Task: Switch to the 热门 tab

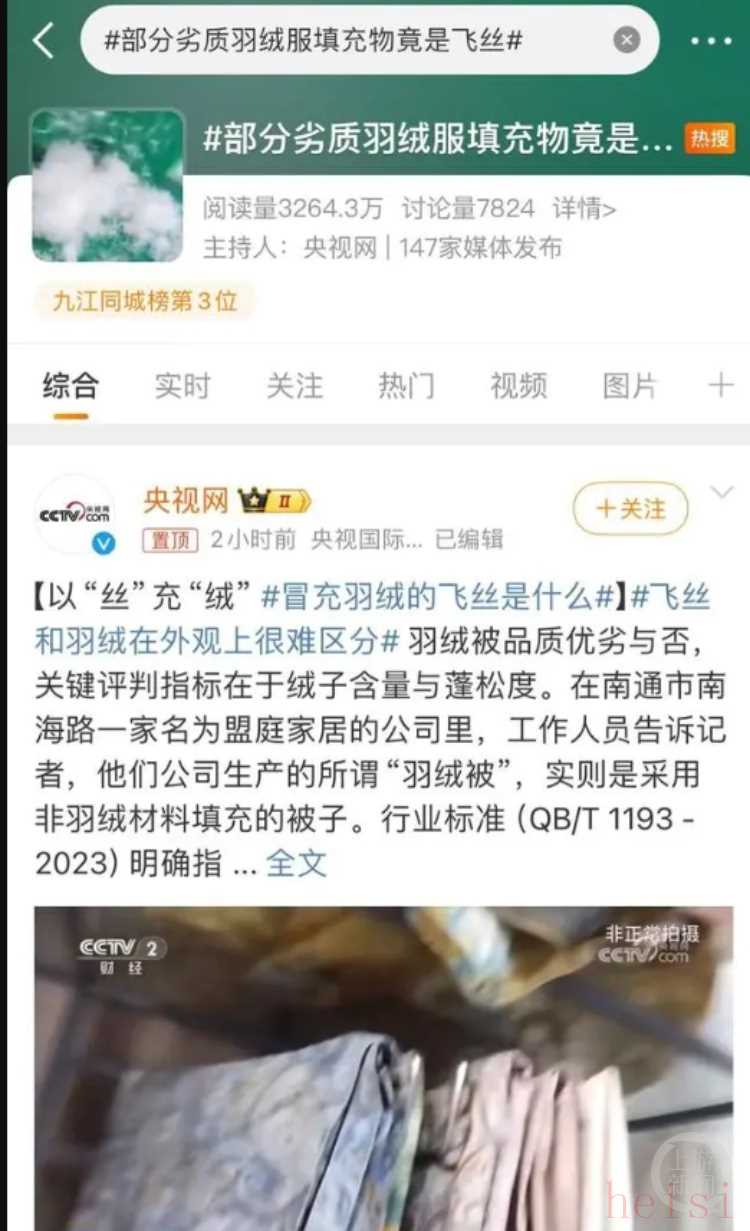Action: (406, 385)
